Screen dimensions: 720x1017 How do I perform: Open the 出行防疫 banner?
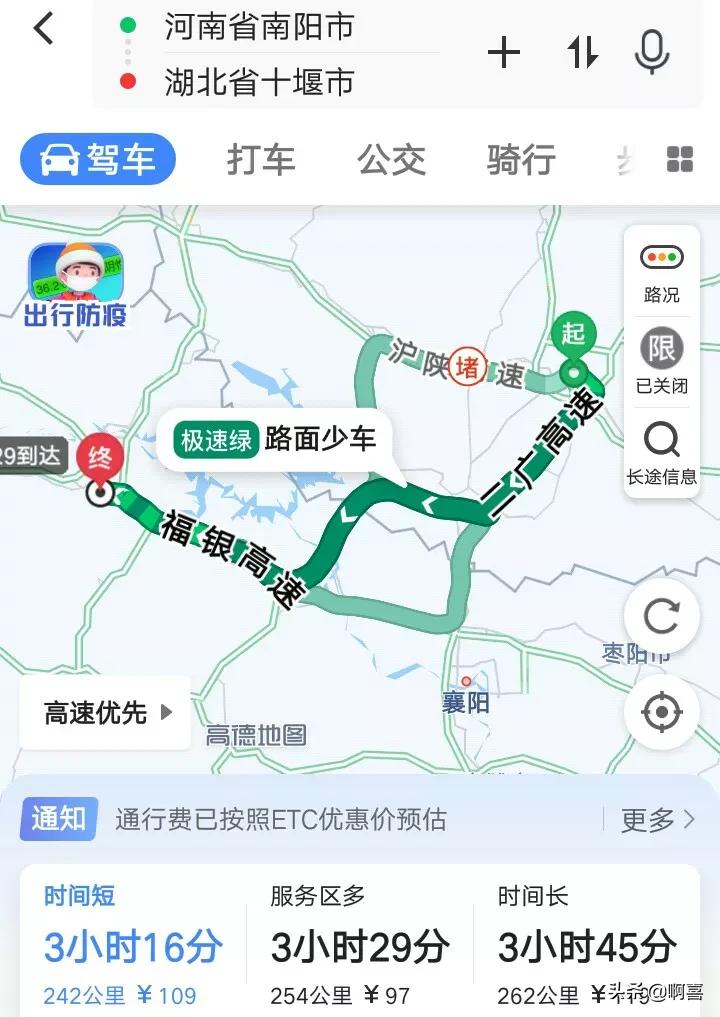tap(75, 285)
